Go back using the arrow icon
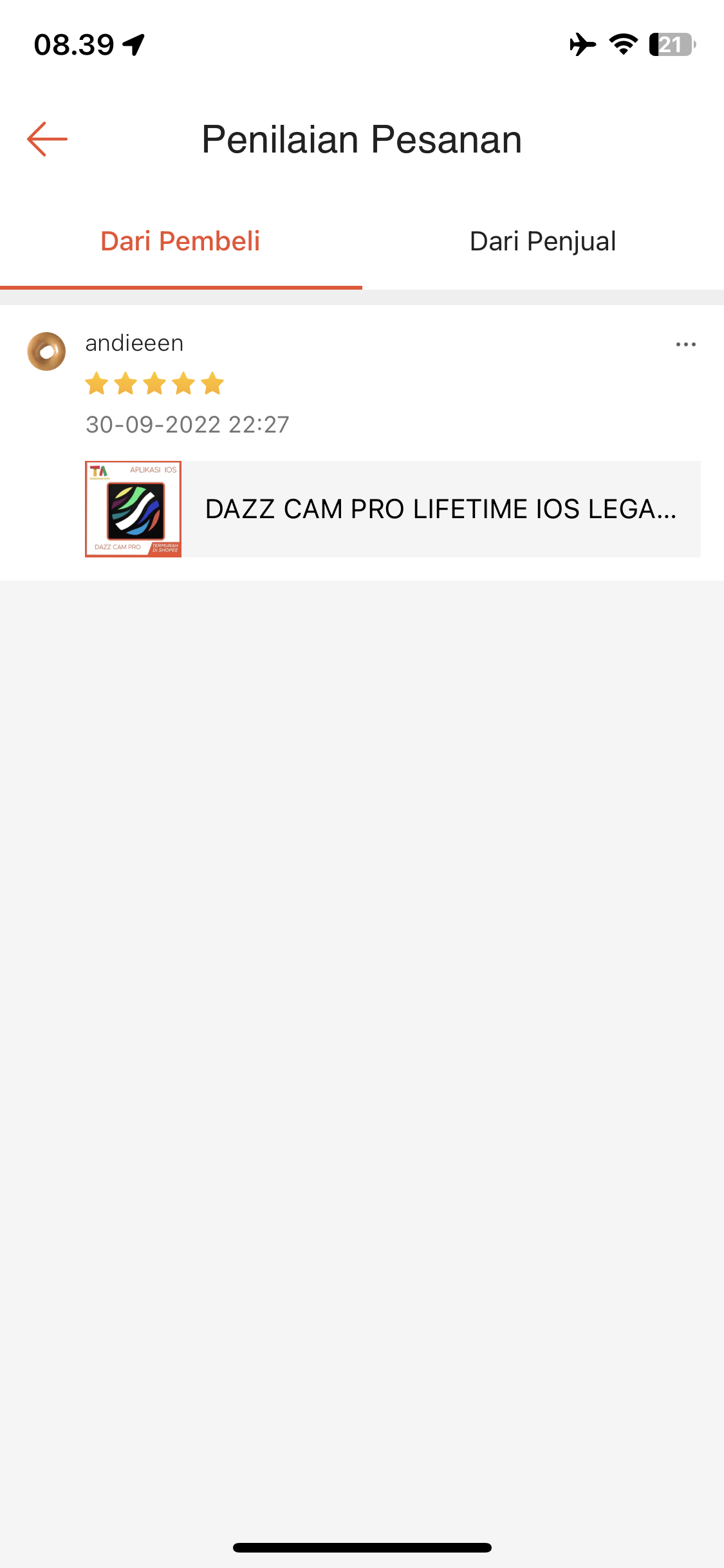724x1568 pixels. pyautogui.click(x=47, y=139)
